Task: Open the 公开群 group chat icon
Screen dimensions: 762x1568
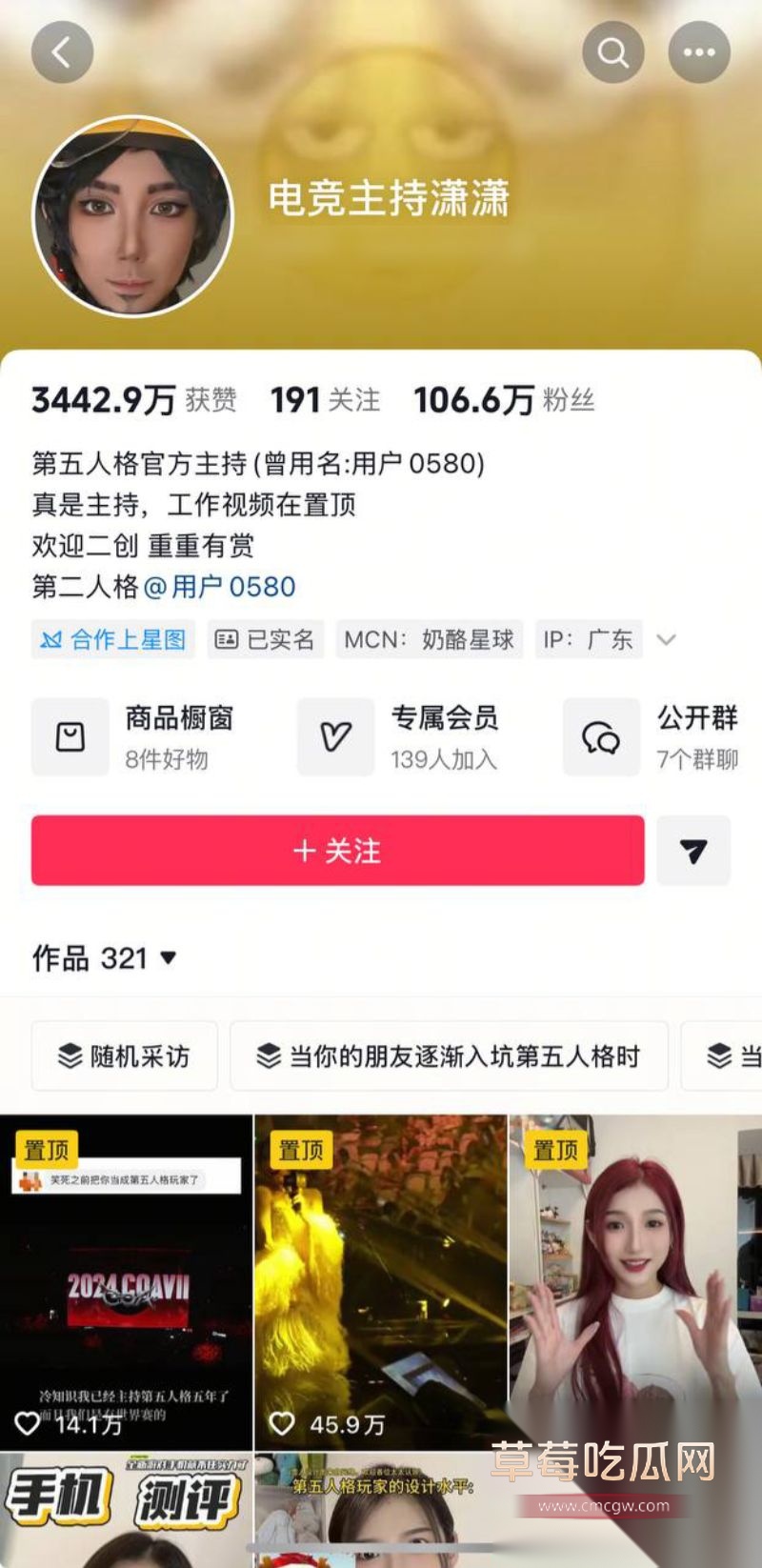Action: pyautogui.click(x=601, y=736)
